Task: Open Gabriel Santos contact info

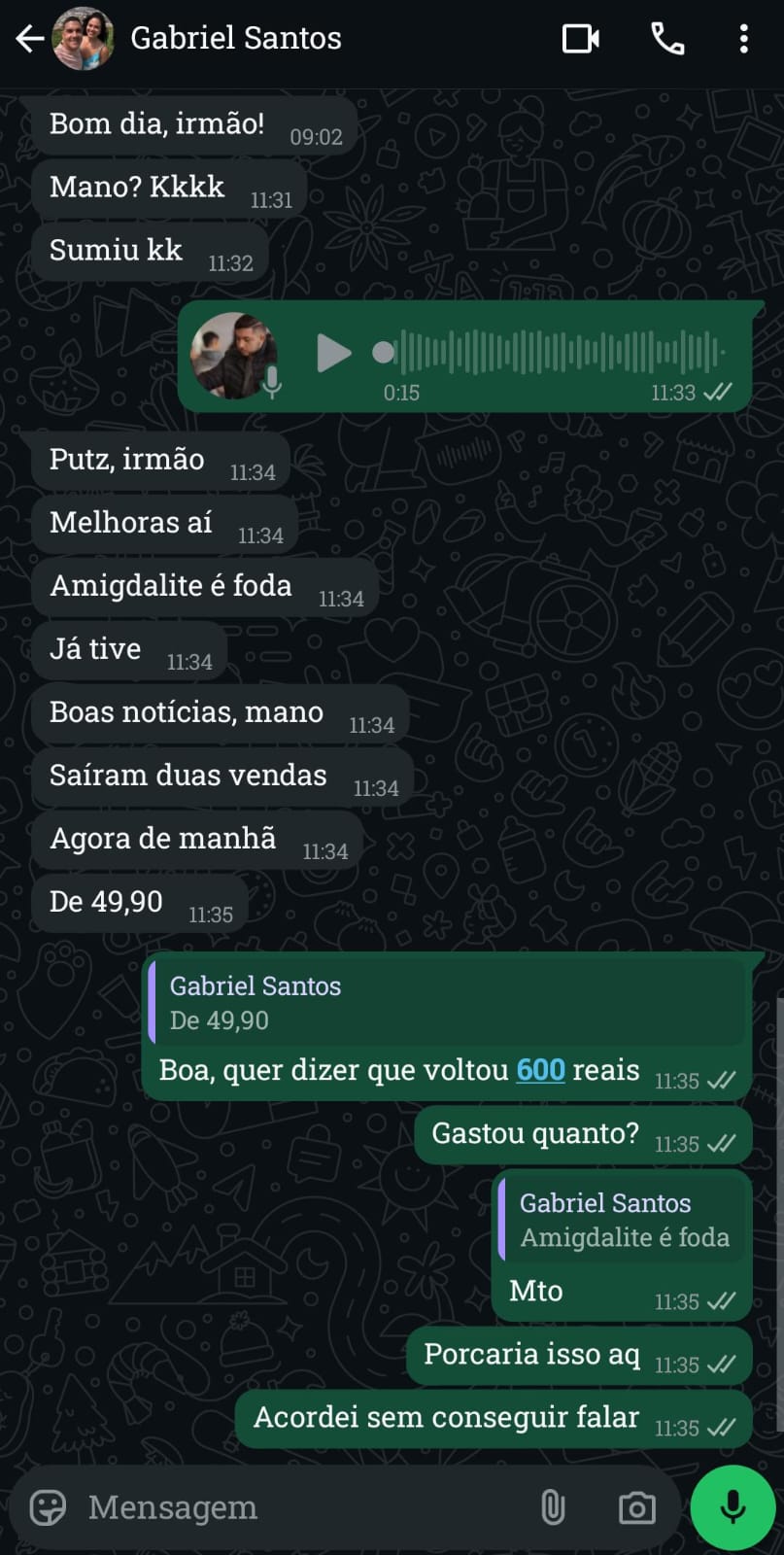Action: click(236, 39)
